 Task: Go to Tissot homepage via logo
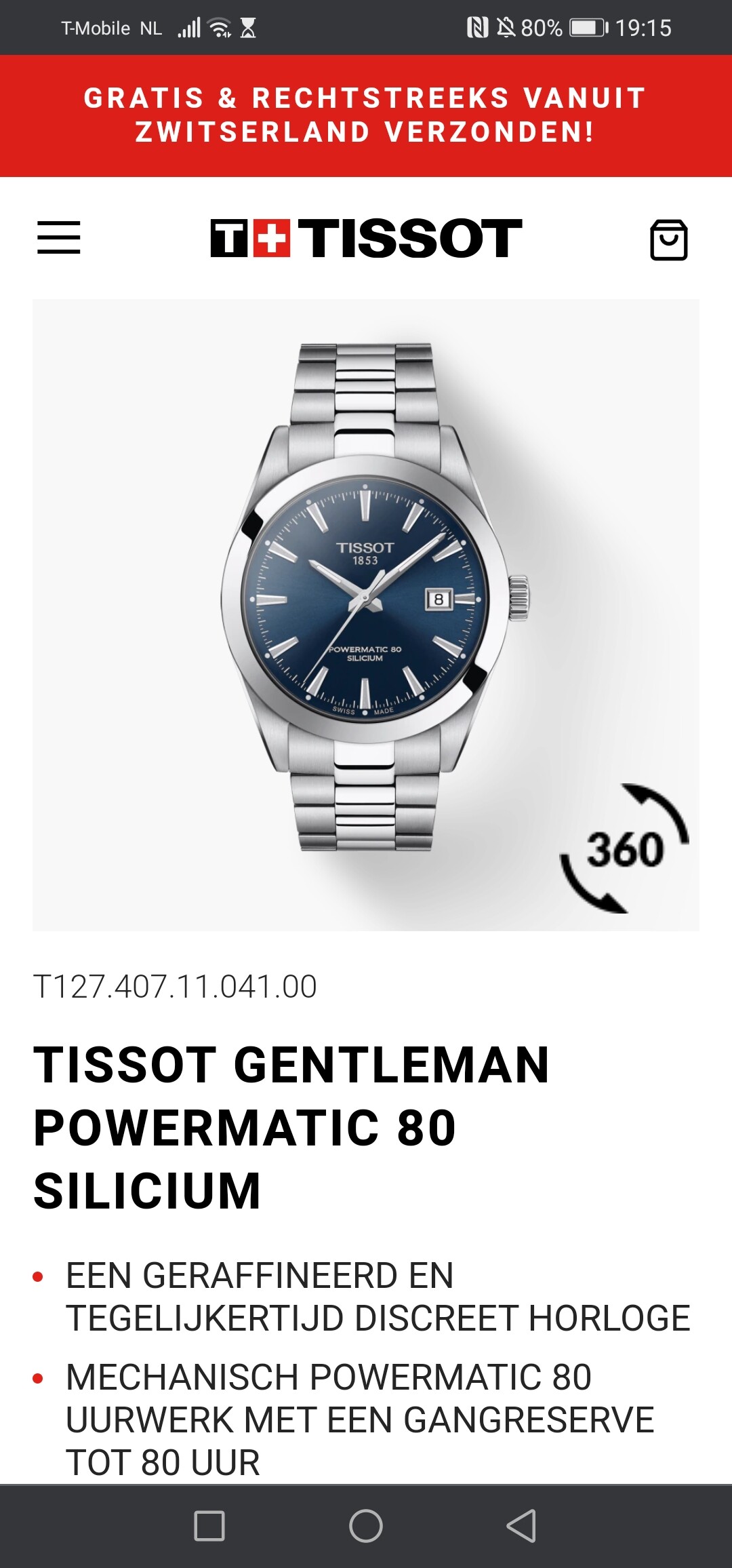[366, 238]
